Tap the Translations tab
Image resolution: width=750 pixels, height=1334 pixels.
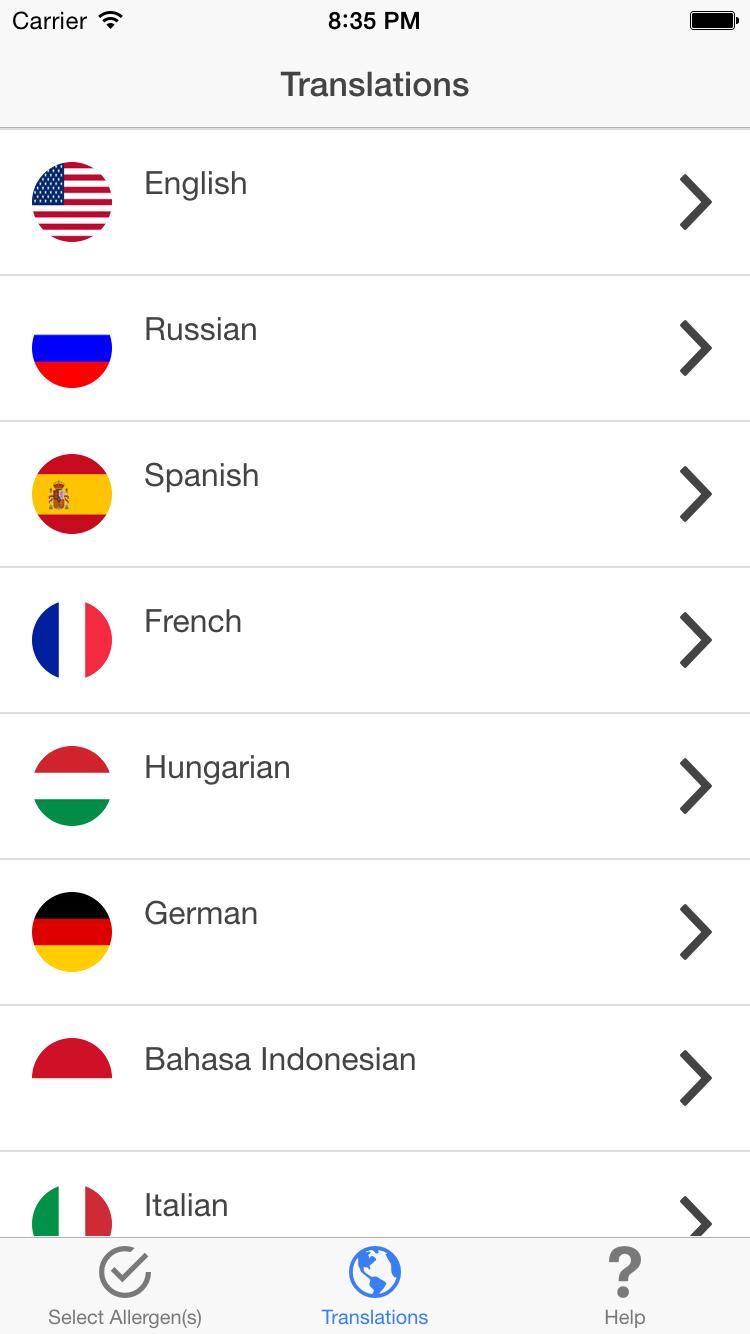click(375, 1286)
